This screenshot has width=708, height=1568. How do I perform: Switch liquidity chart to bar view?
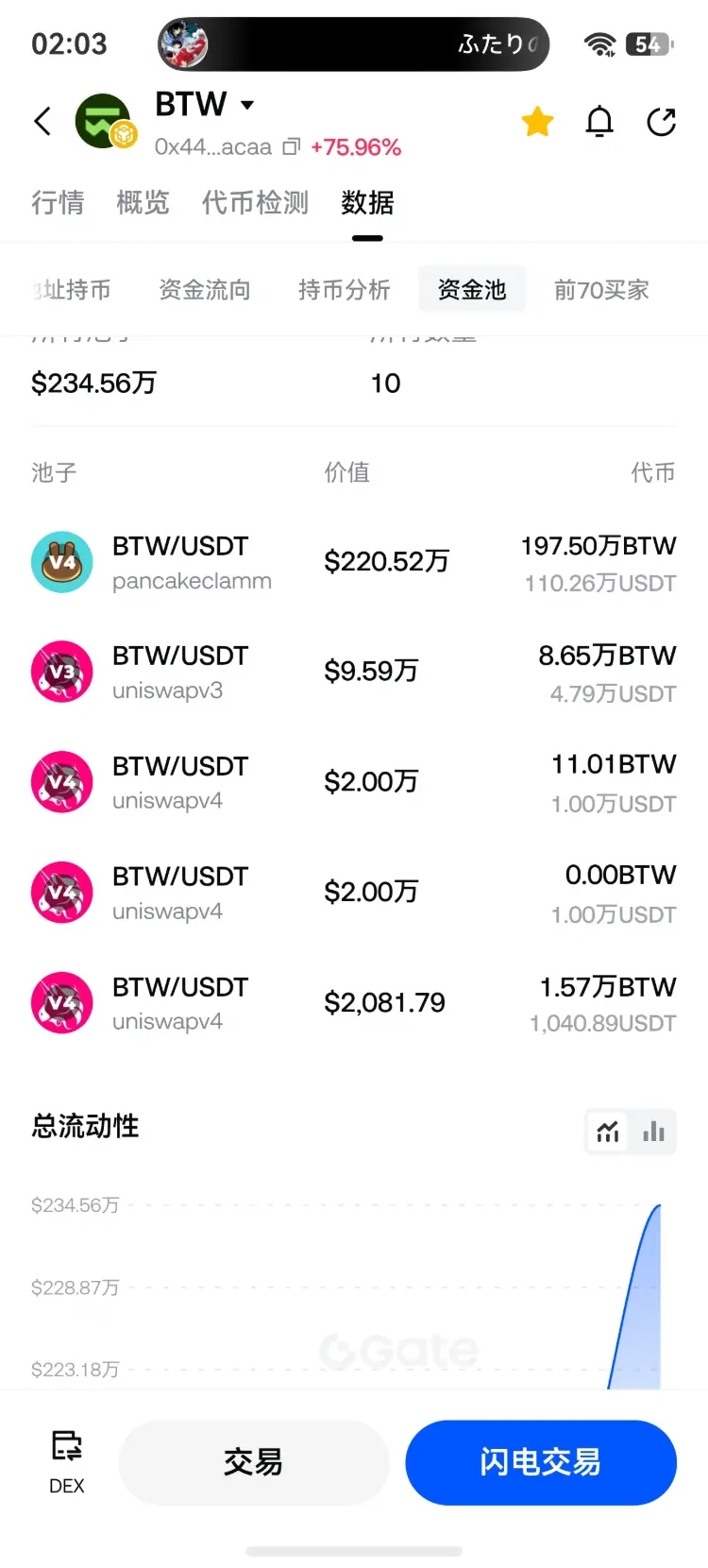tap(653, 1131)
